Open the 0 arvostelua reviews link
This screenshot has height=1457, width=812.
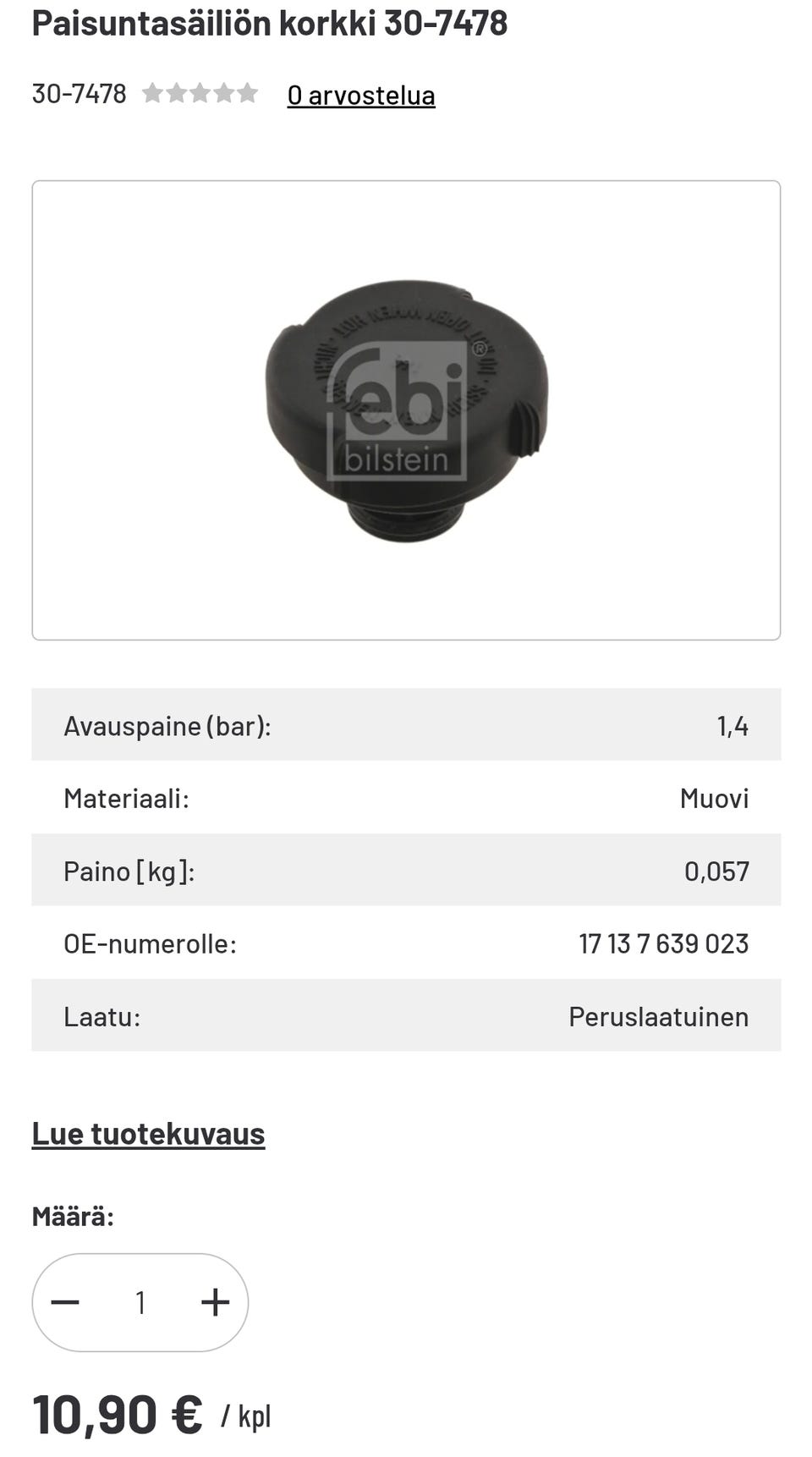pyautogui.click(x=361, y=95)
